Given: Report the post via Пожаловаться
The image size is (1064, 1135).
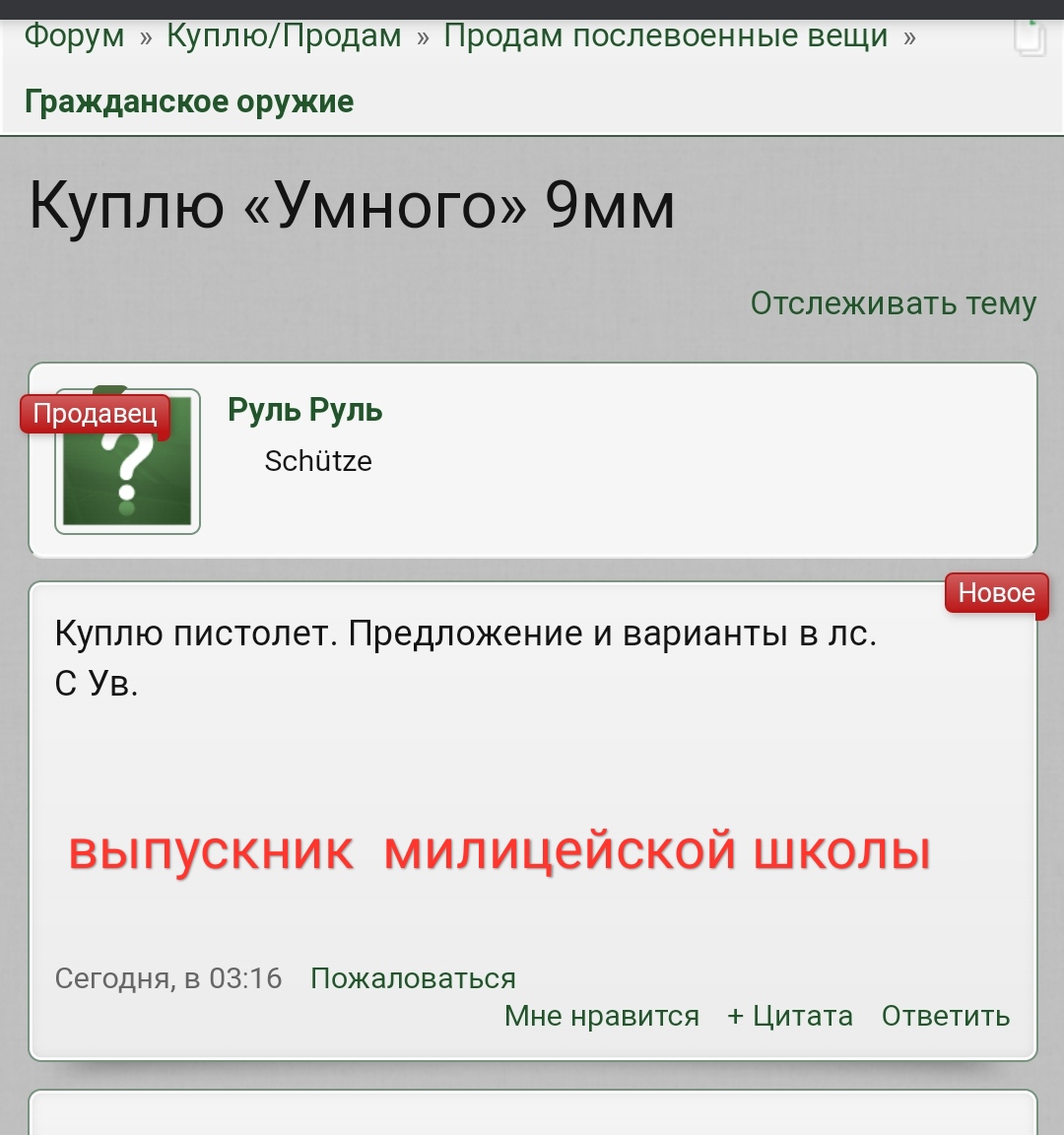Looking at the screenshot, I should (x=413, y=978).
